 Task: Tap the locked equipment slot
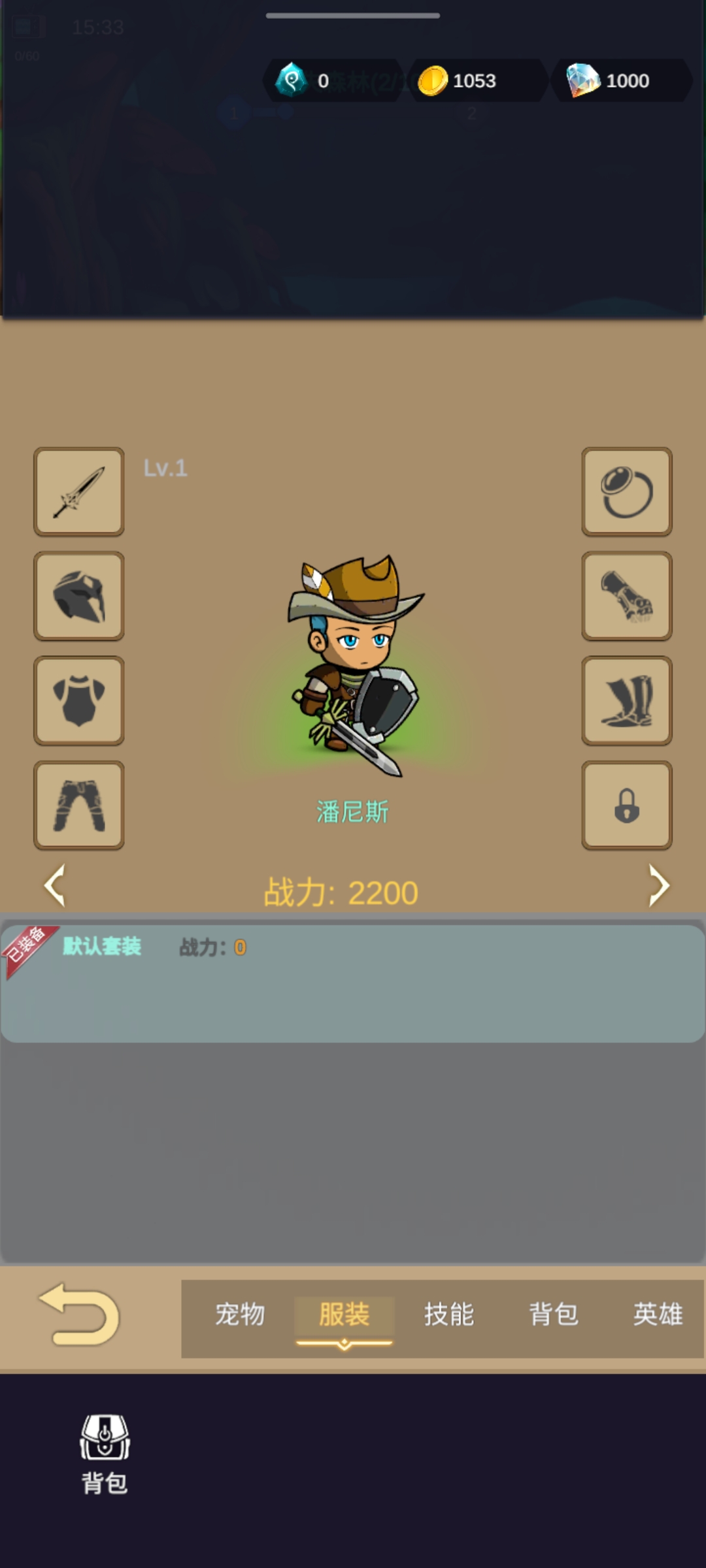626,805
